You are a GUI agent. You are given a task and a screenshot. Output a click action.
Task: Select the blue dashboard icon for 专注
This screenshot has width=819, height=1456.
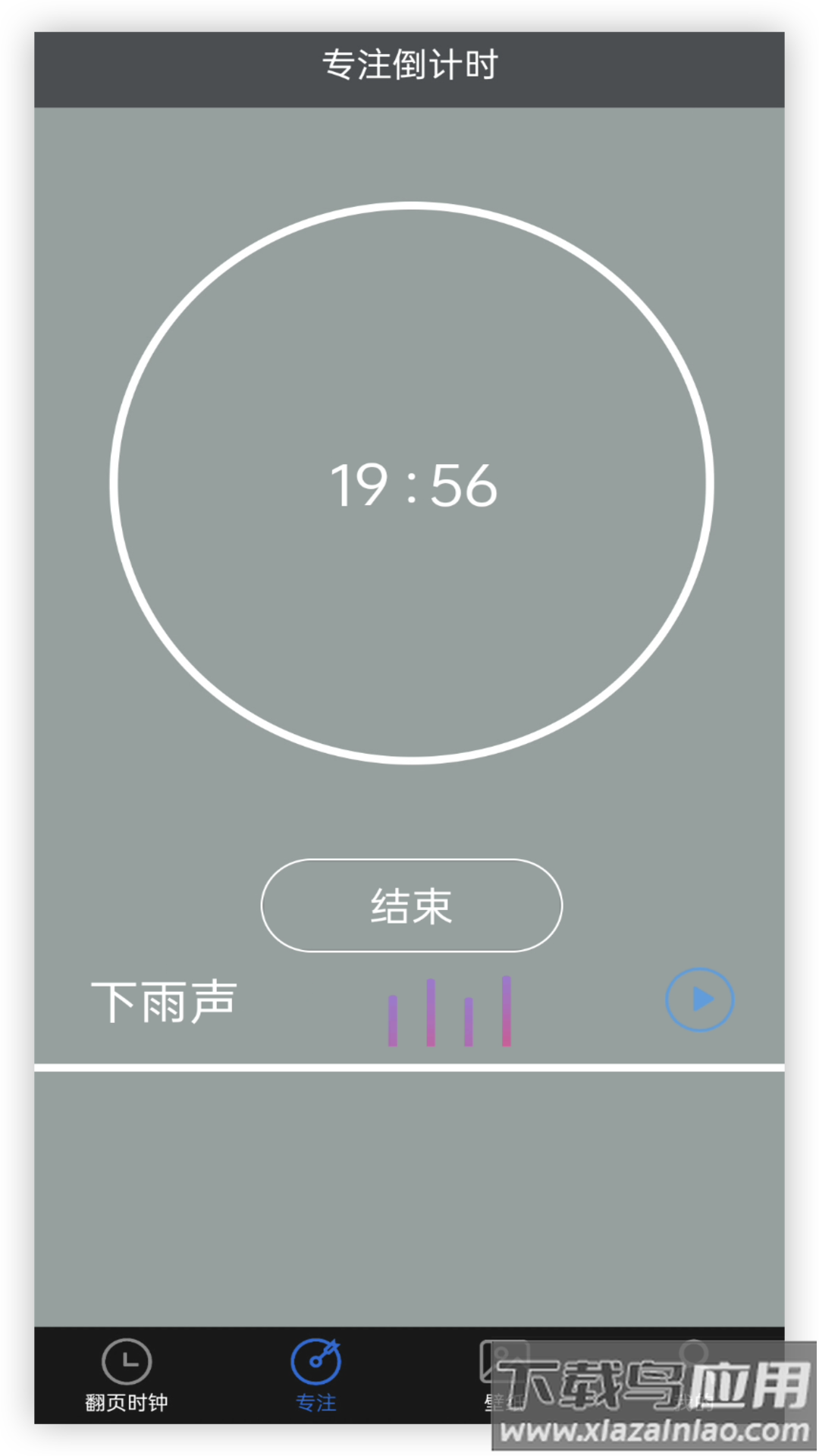[317, 1361]
